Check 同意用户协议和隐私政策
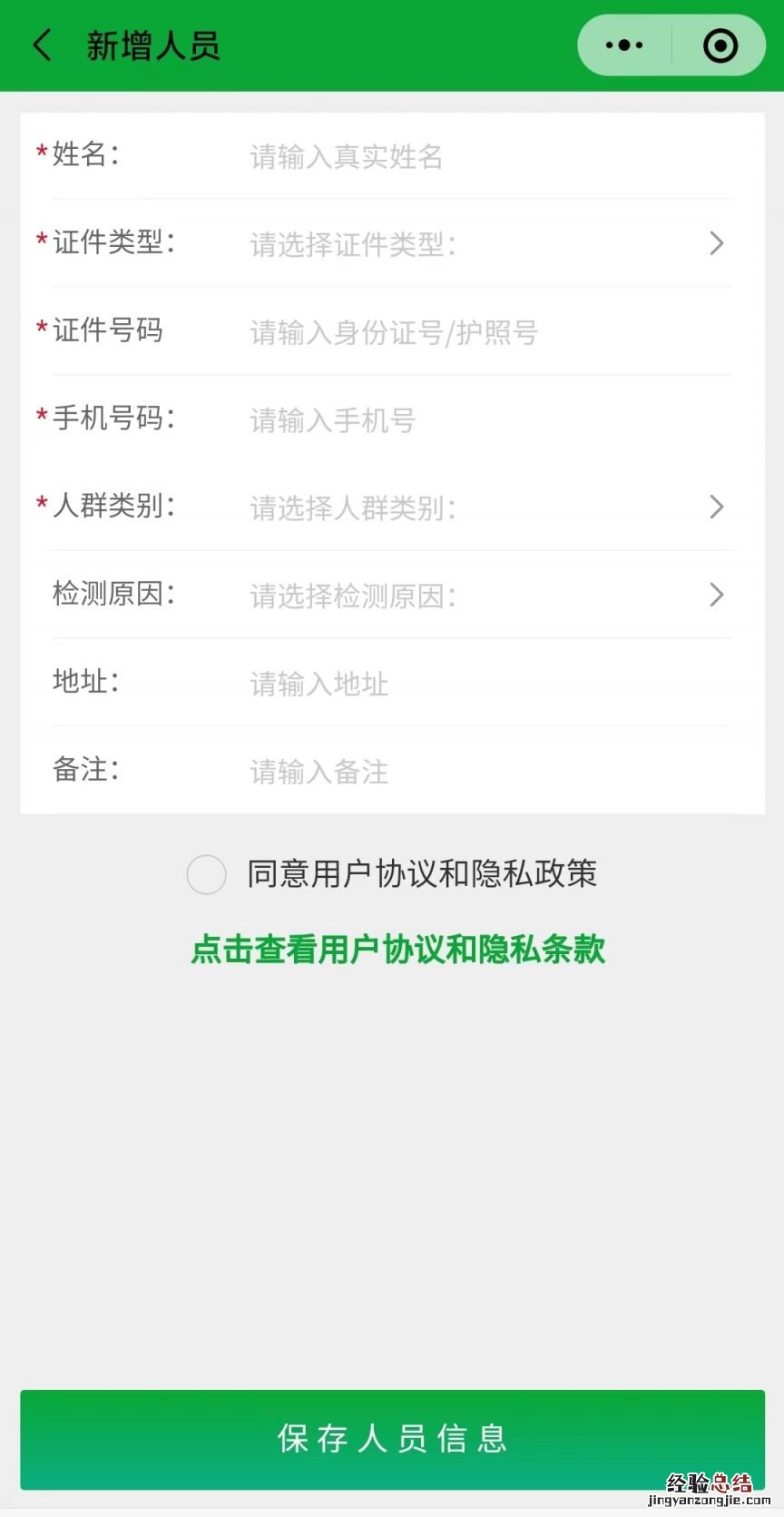This screenshot has height=1517, width=784. pos(206,874)
